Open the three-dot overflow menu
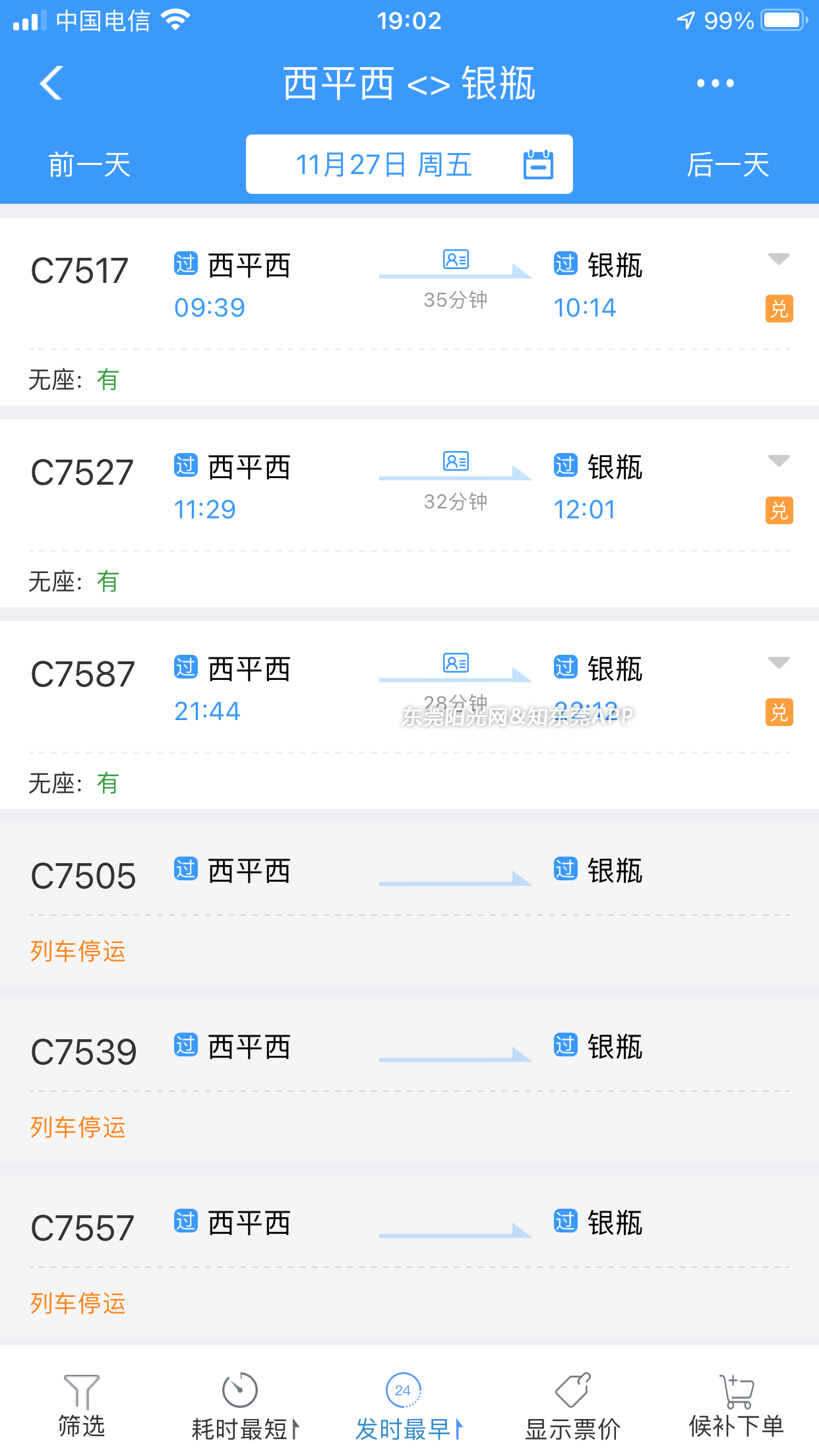The image size is (819, 1456). (x=715, y=83)
